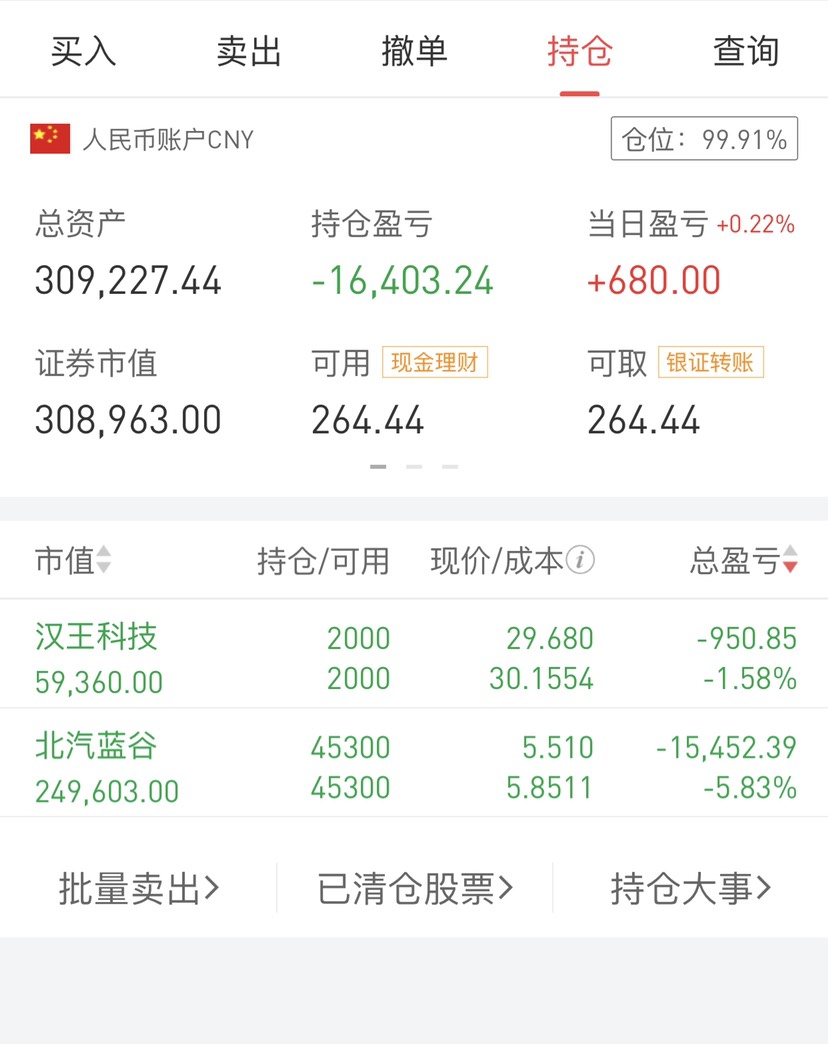Switch to the 卖出 tab
Screen dimensions: 828x1044
pyautogui.click(x=249, y=51)
